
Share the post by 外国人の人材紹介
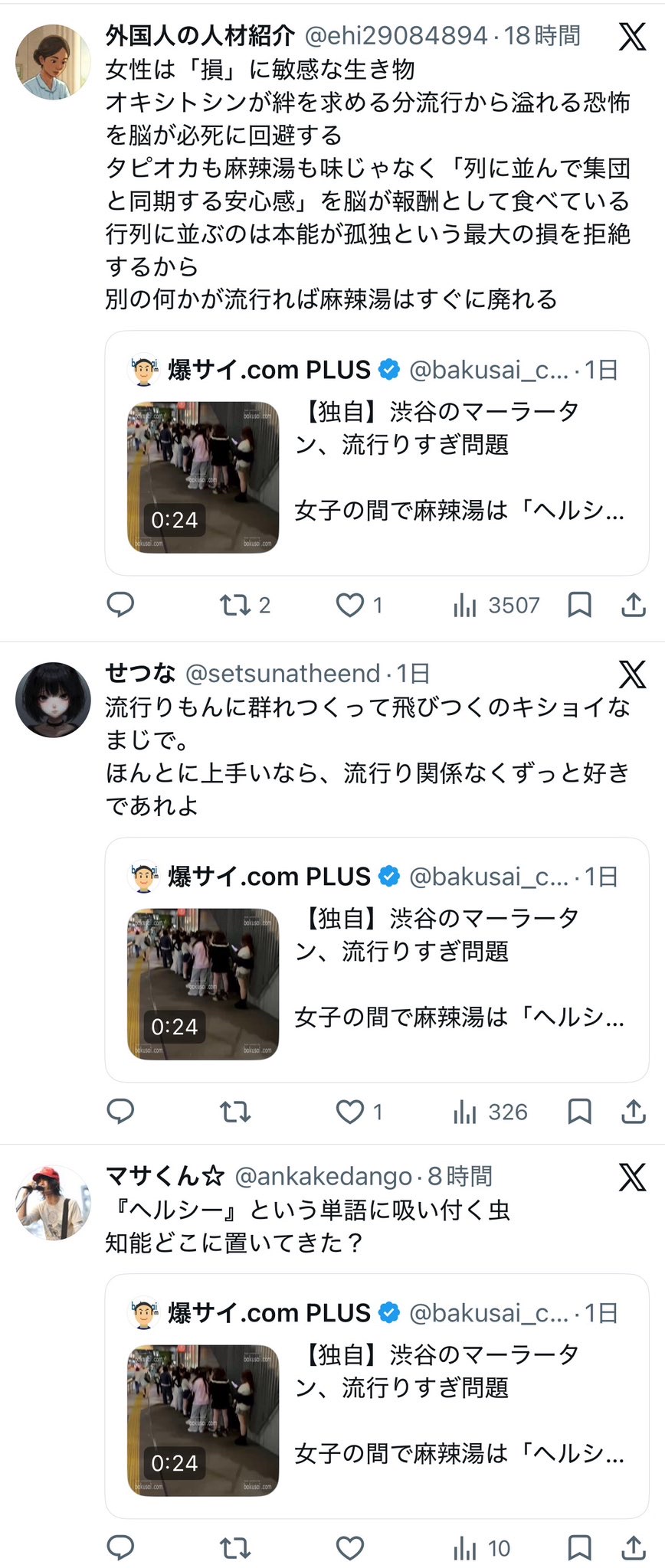click(633, 605)
